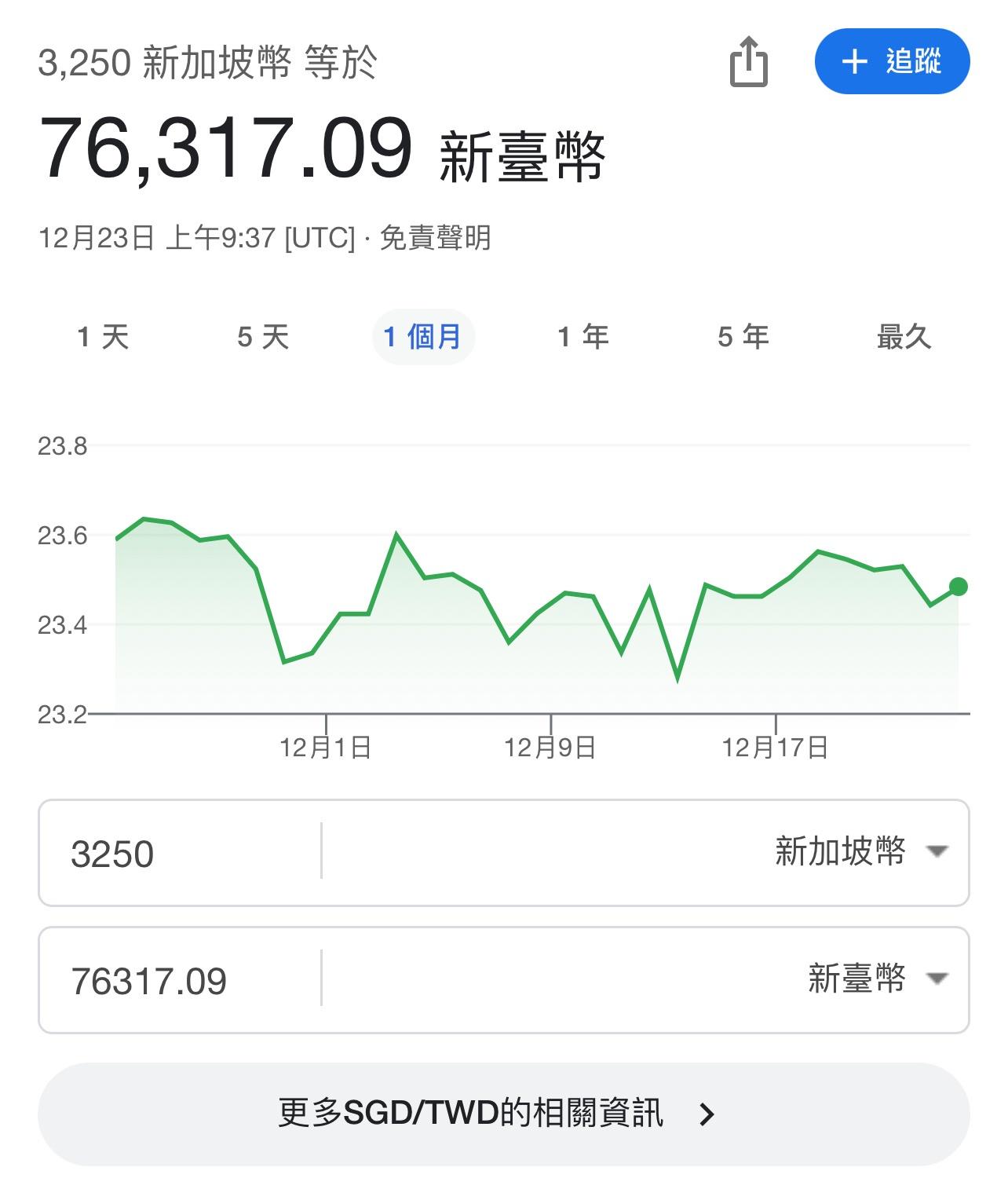Tap the 追蹤 follow button
The width and height of the screenshot is (1008, 1178).
pos(892,62)
